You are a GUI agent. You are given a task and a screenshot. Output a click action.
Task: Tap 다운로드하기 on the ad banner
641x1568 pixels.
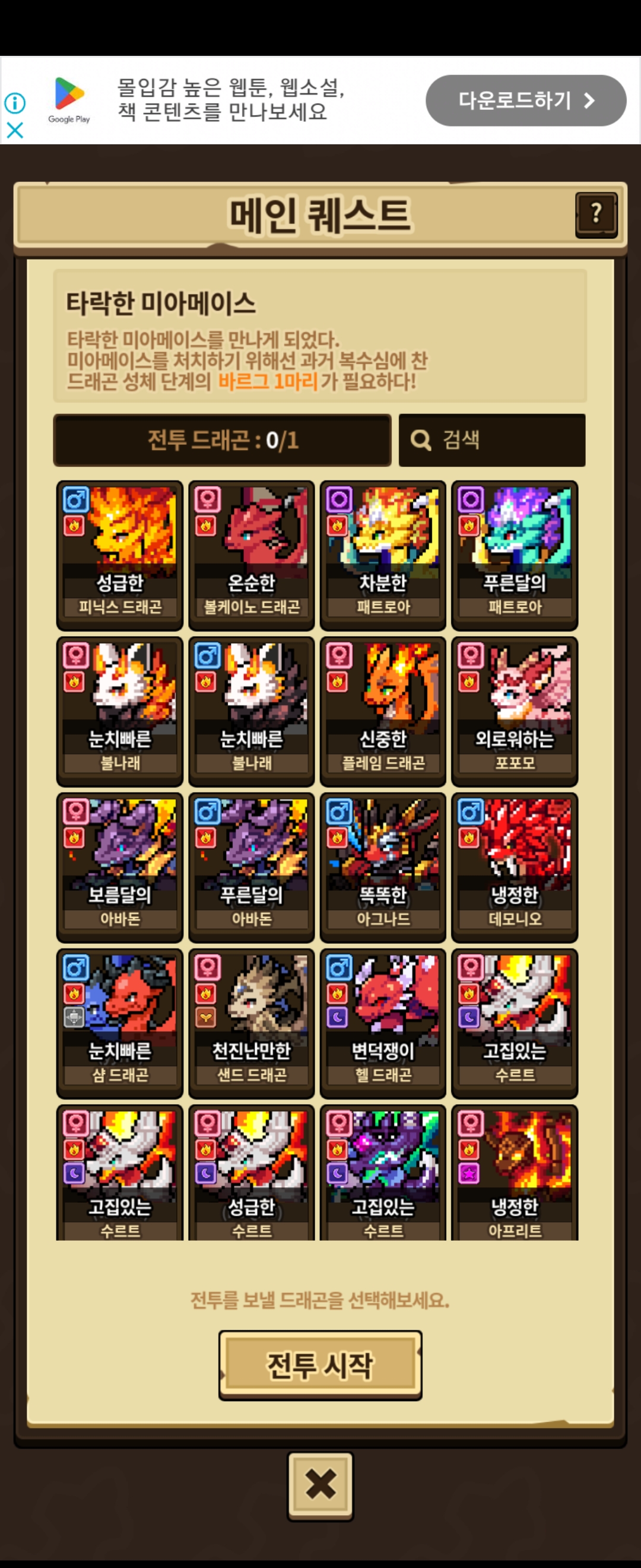pyautogui.click(x=525, y=100)
